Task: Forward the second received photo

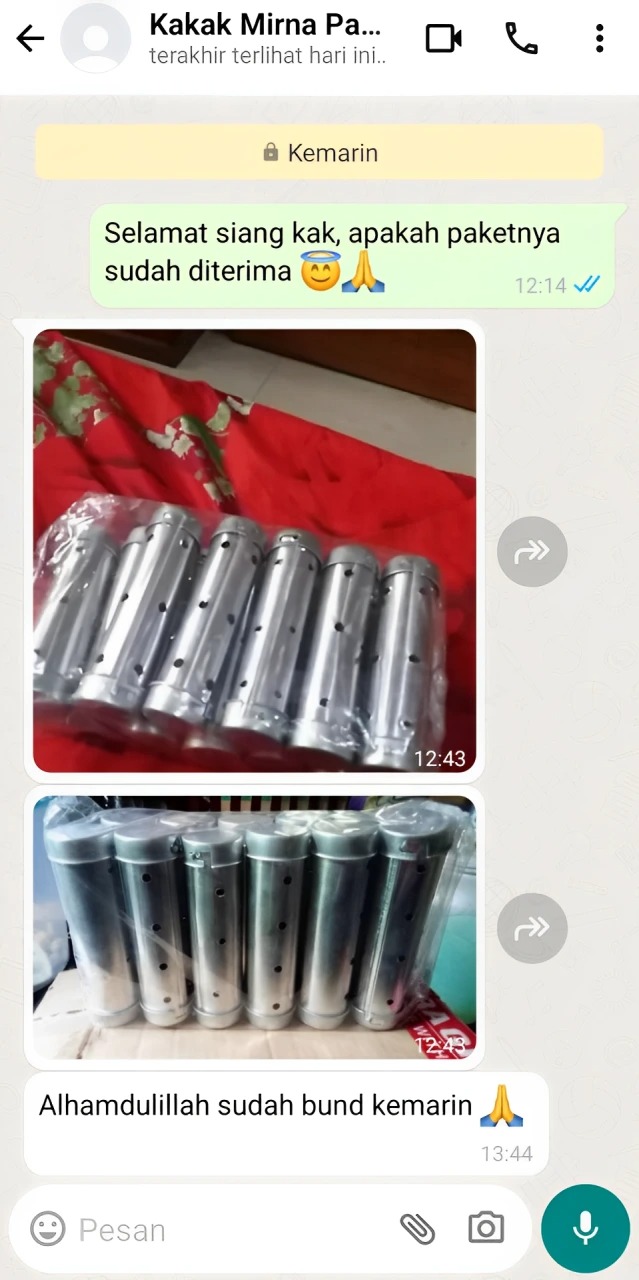Action: (532, 929)
